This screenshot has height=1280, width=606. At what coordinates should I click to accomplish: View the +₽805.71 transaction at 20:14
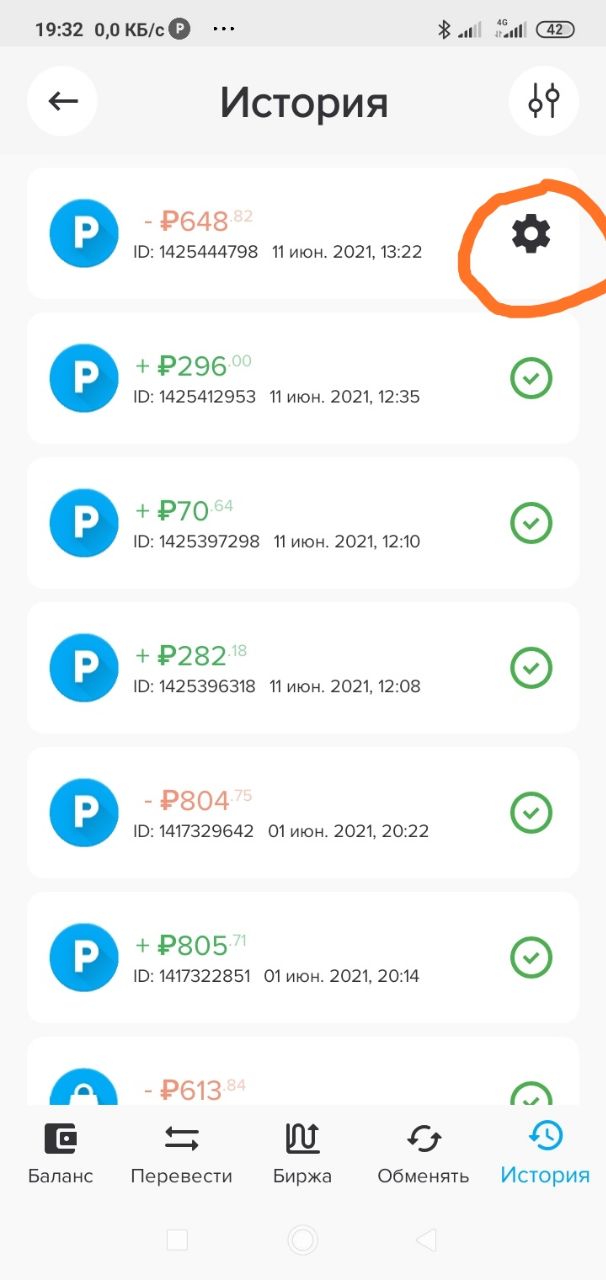tap(303, 957)
